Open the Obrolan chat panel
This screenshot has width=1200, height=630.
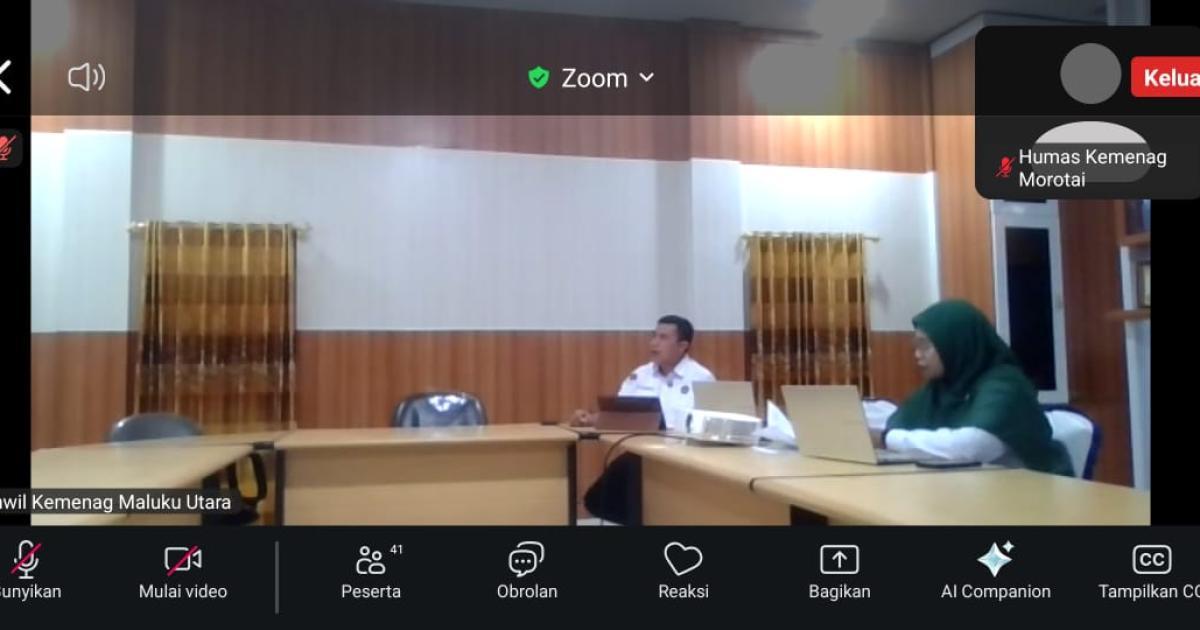coord(527,570)
